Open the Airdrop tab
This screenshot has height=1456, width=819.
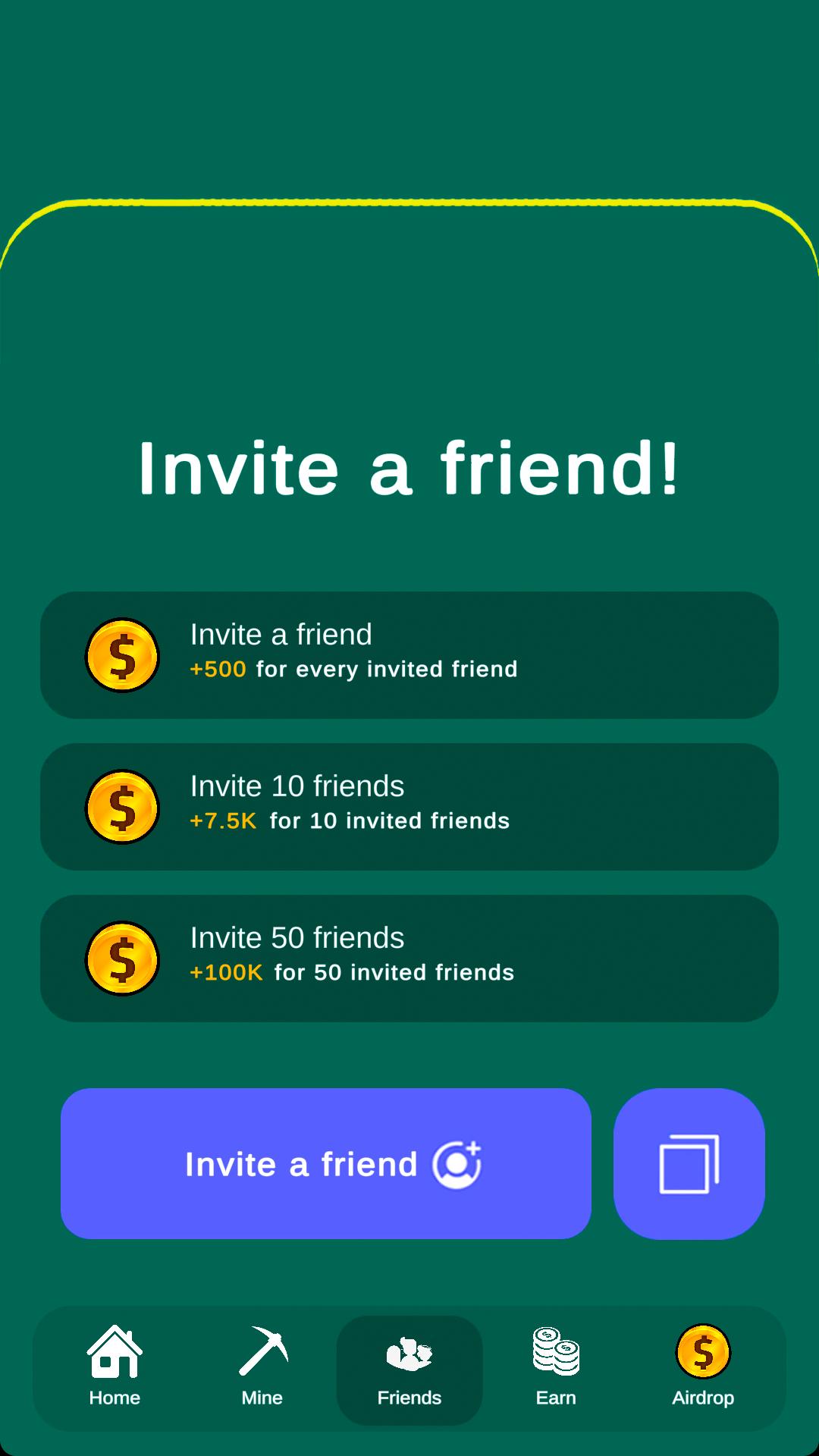pos(703,1368)
